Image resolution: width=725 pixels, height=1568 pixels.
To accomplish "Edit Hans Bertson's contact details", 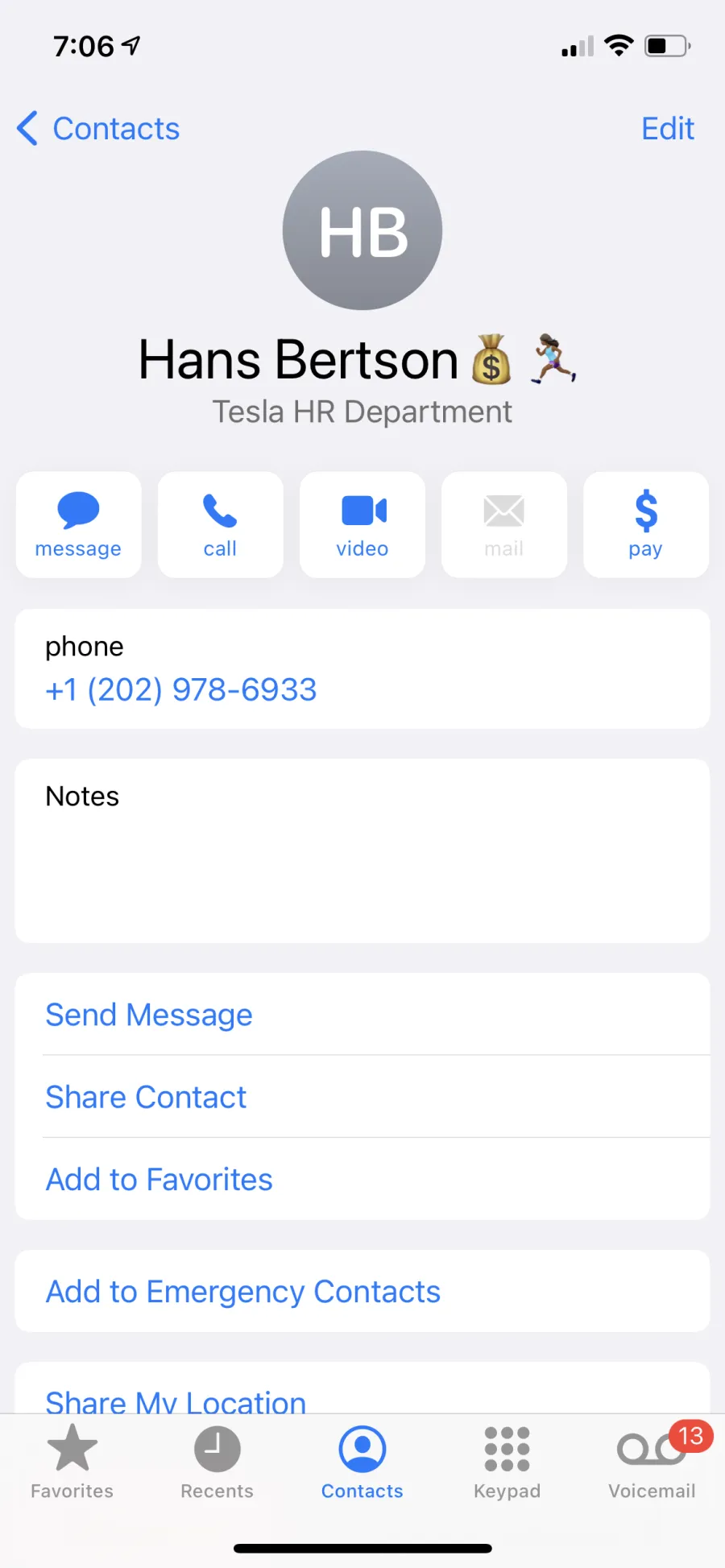I will [667, 129].
